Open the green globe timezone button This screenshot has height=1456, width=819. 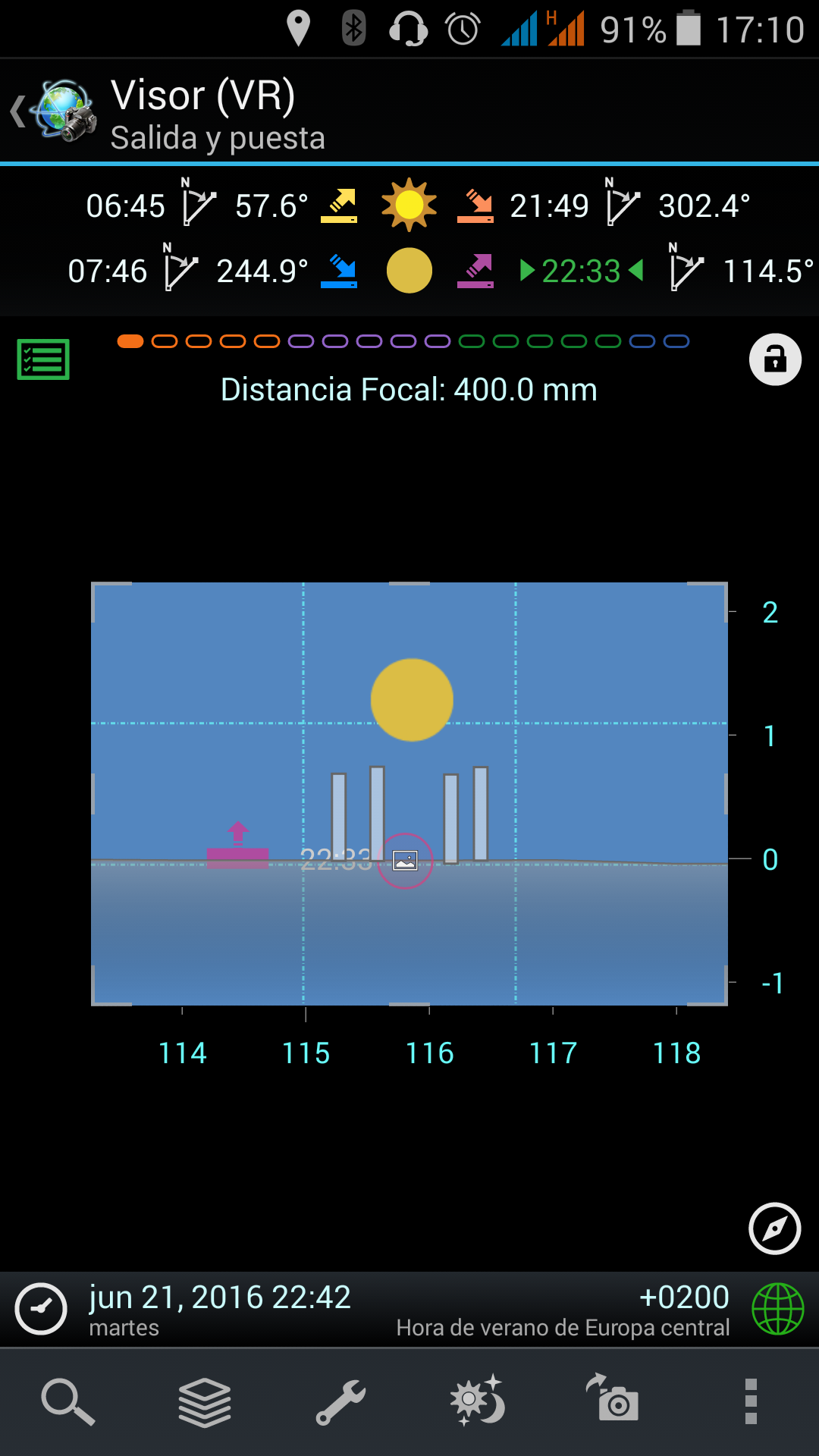pyautogui.click(x=777, y=1309)
